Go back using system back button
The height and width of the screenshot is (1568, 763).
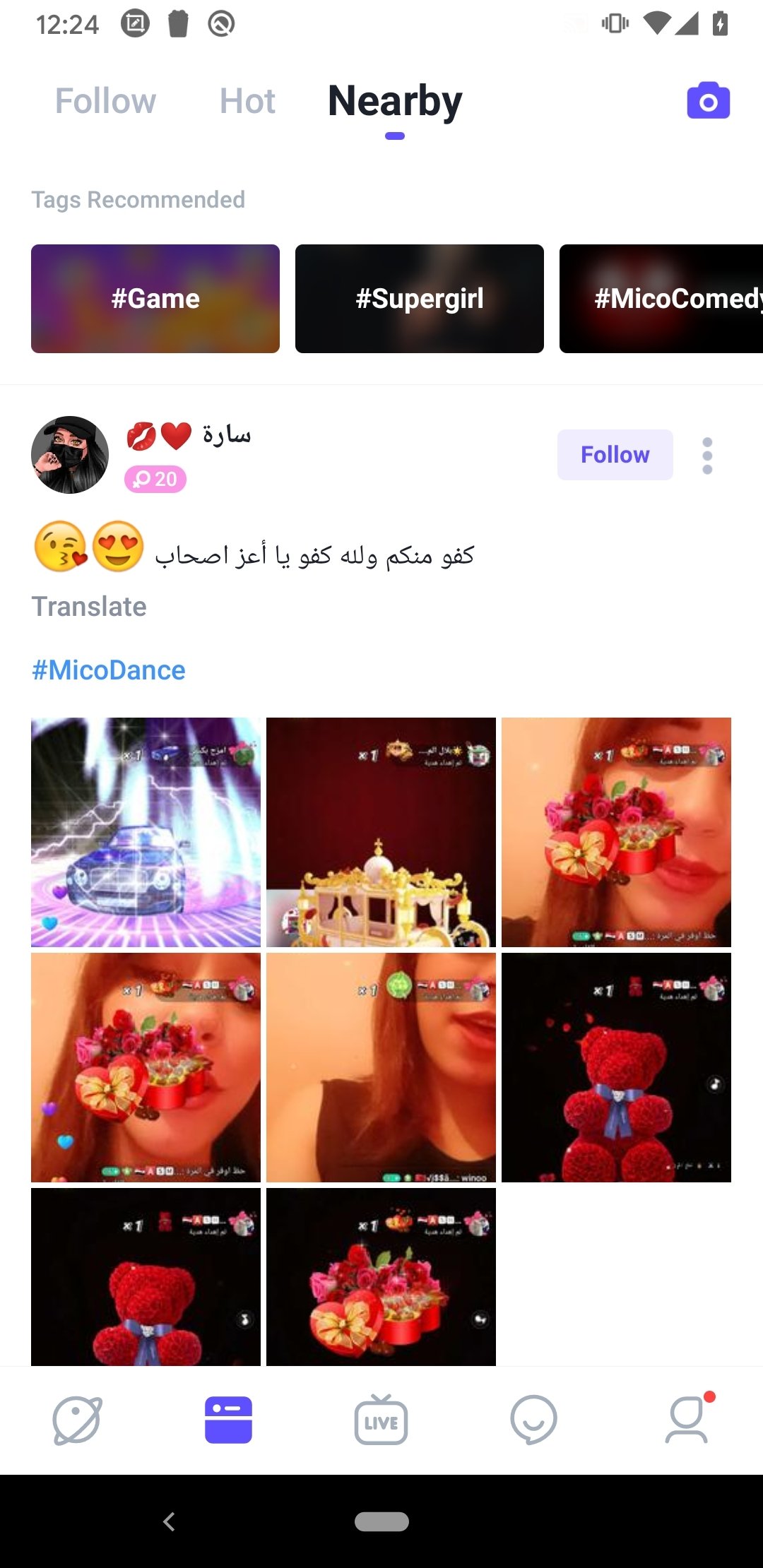point(169,1521)
